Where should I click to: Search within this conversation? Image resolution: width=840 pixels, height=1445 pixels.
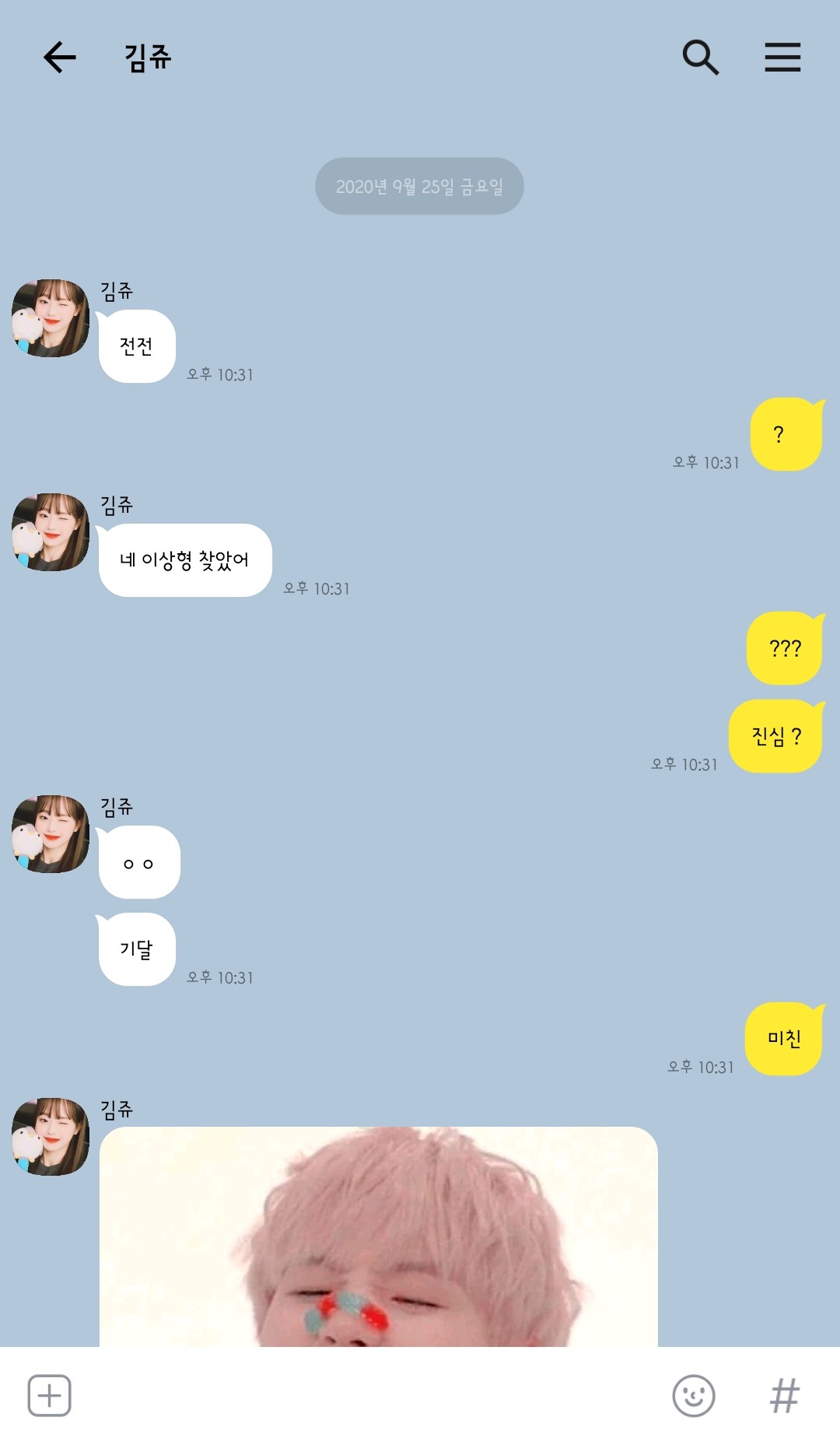700,58
